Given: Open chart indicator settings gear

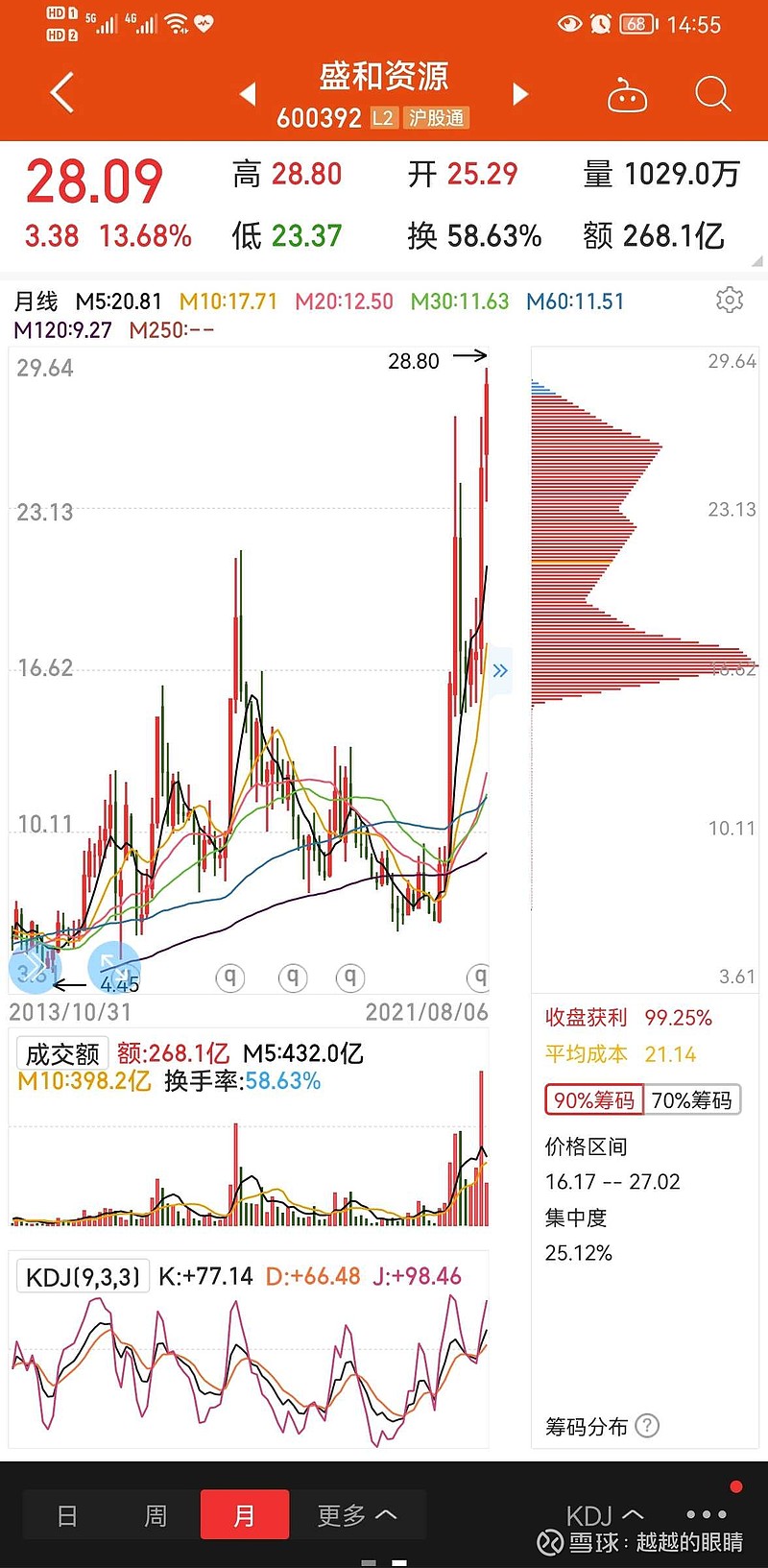Looking at the screenshot, I should (730, 301).
